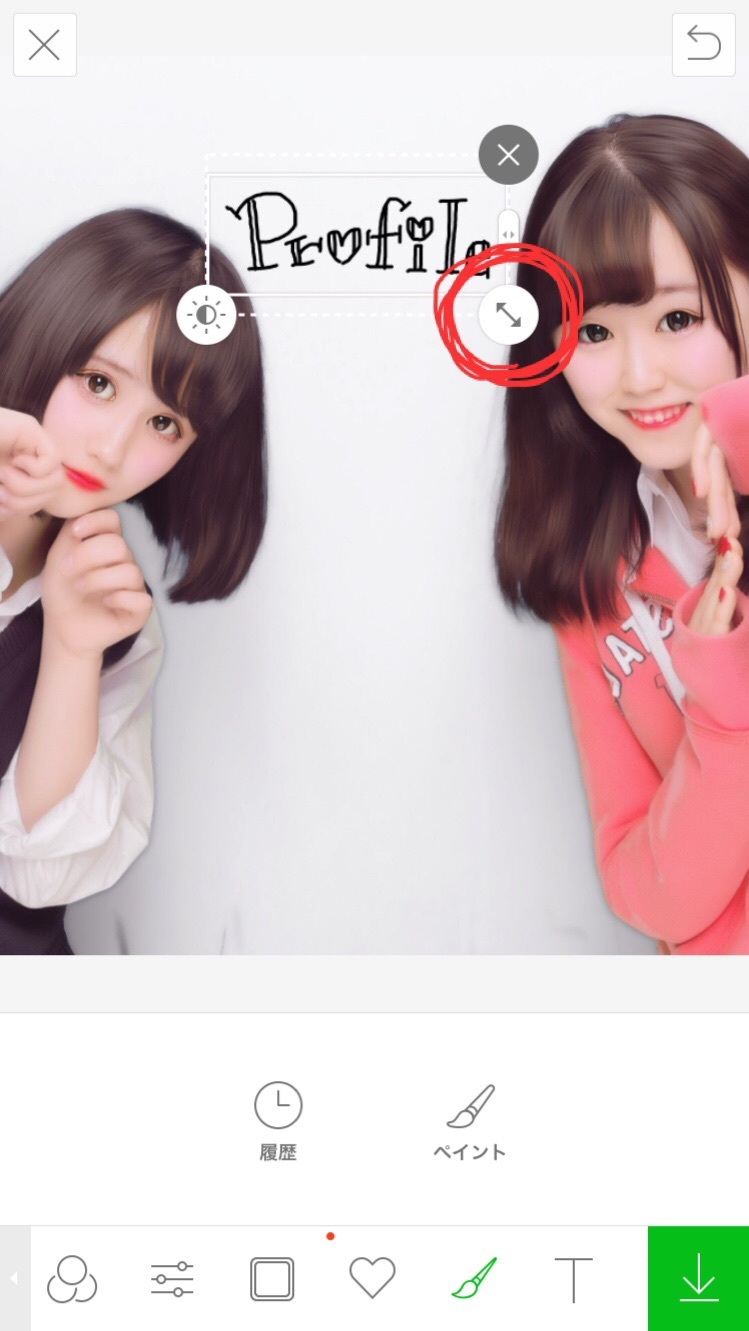Open the filters tool
This screenshot has height=1331, width=749.
[72, 1279]
